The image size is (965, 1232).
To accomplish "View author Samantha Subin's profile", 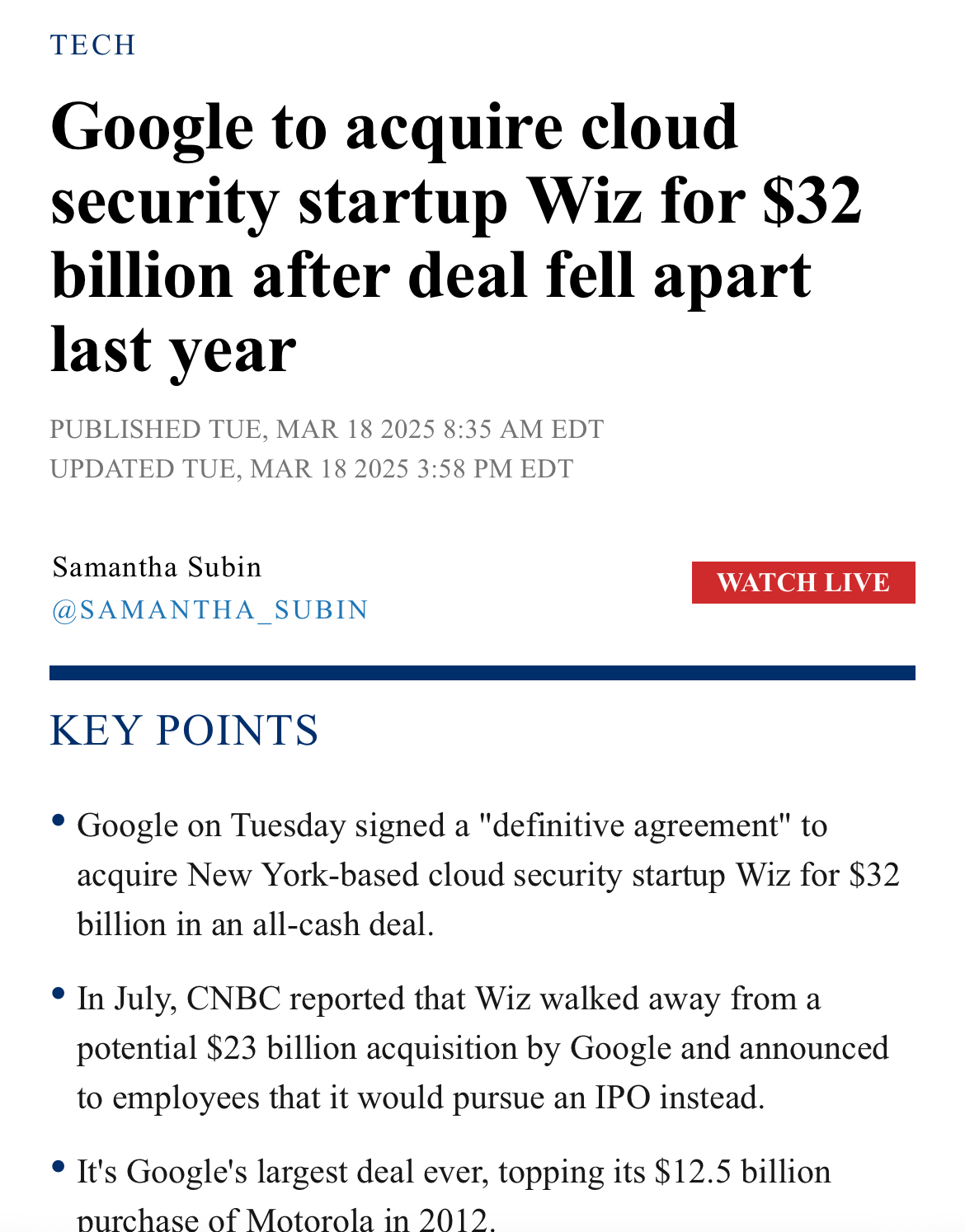I will (x=157, y=567).
